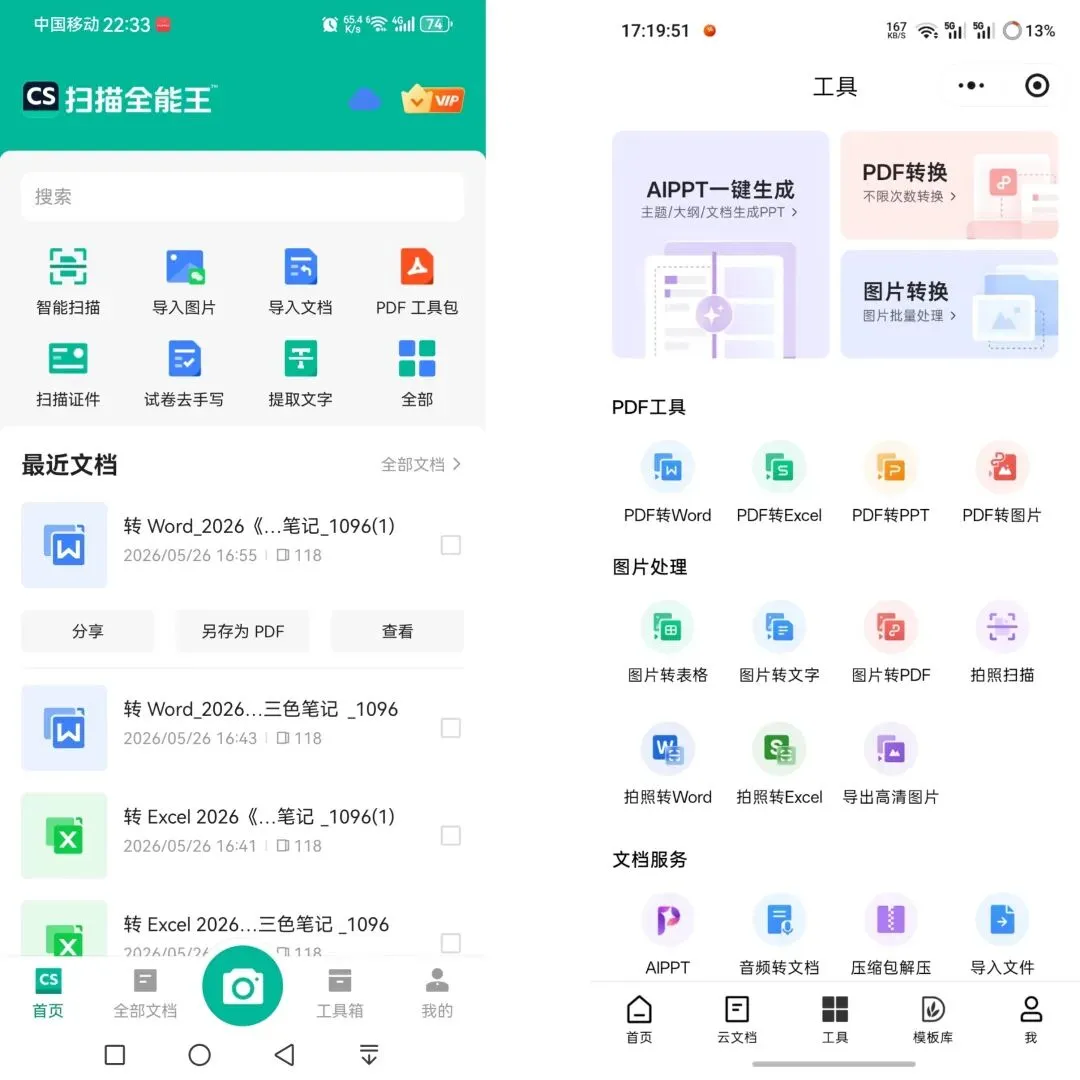View 全部文档 link beside 最近文档

(x=421, y=464)
